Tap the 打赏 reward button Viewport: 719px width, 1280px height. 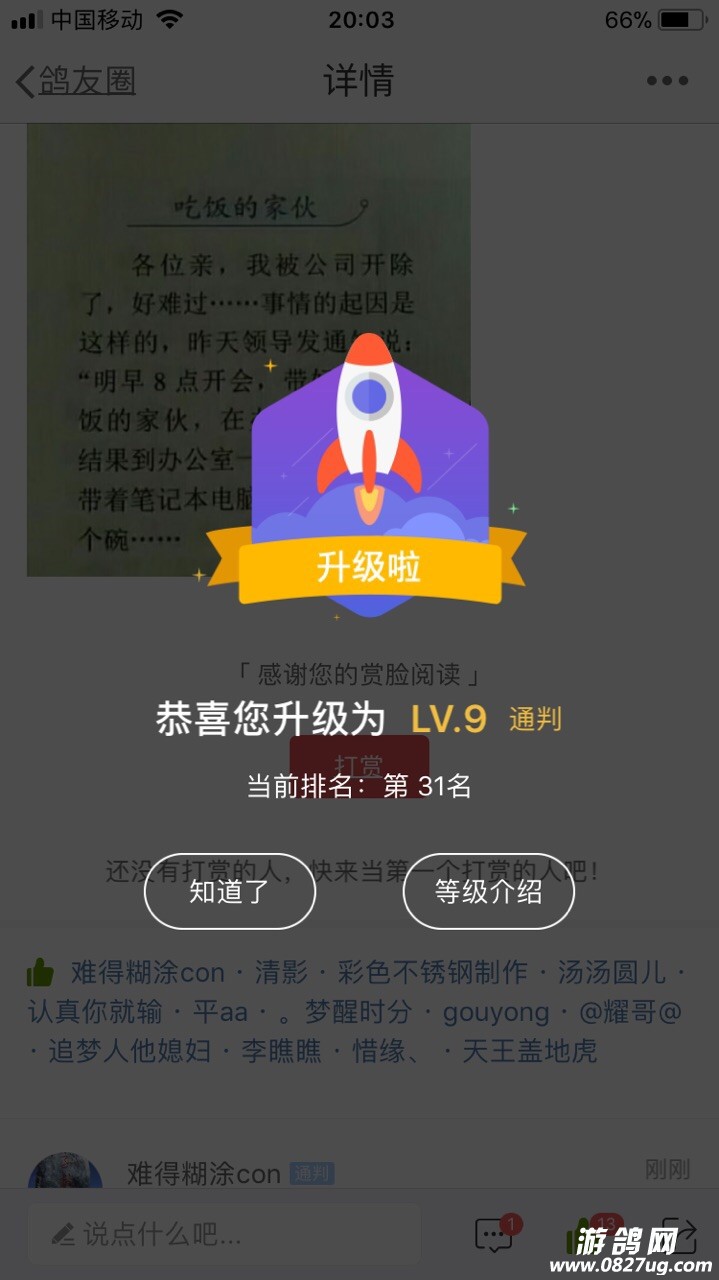pos(358,766)
